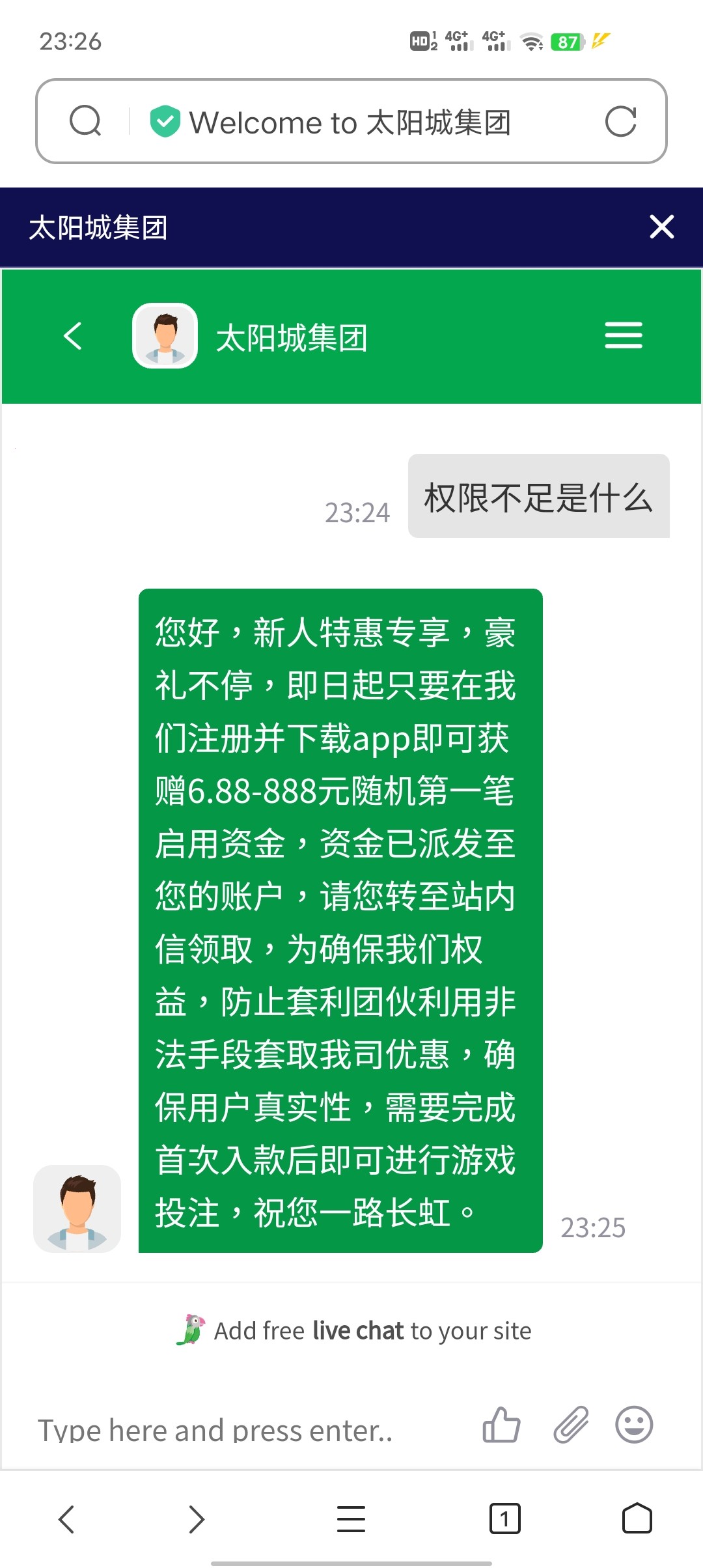Open the browser menu in the bottom bar
Screen dimensions: 703x1568
point(351,1519)
